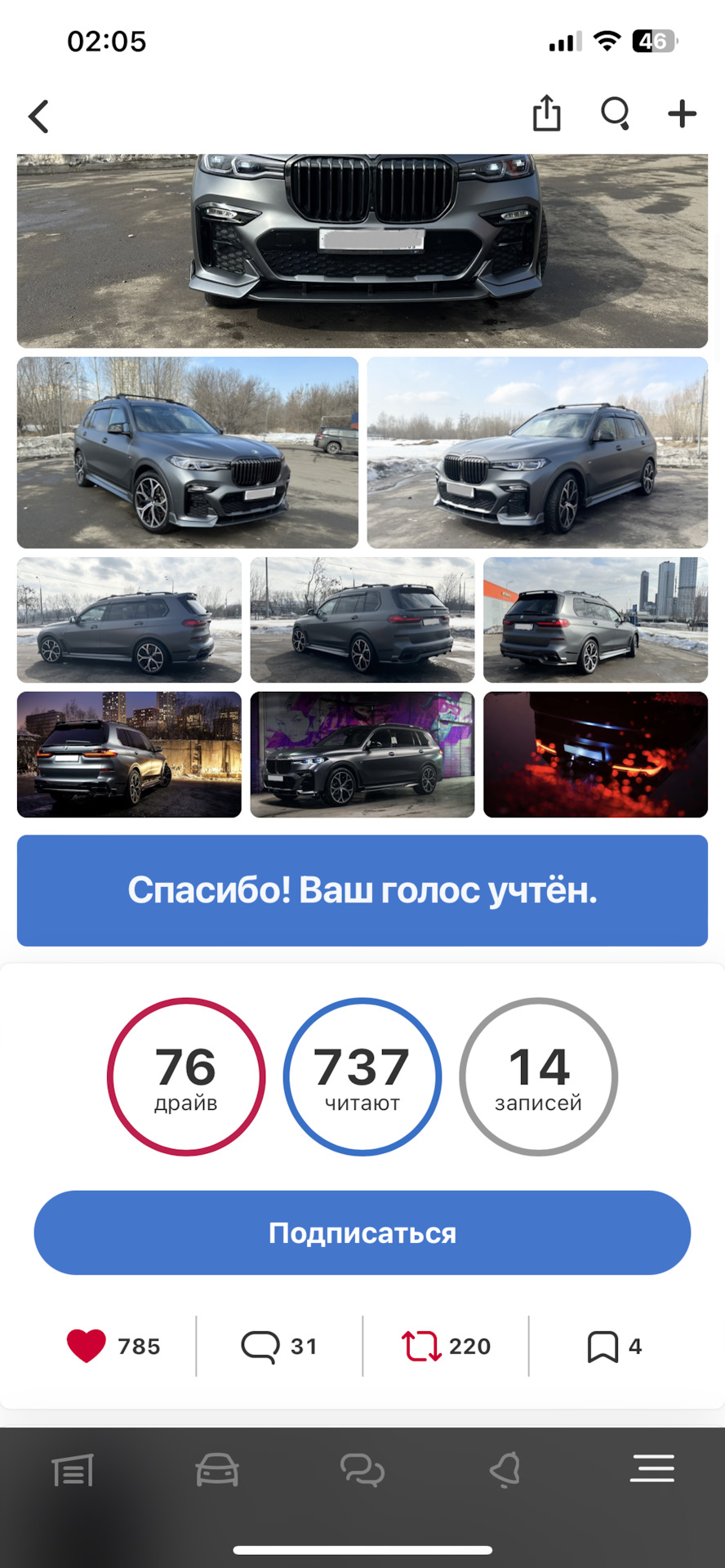Open the 31 comments
725x1568 pixels.
pyautogui.click(x=261, y=1346)
